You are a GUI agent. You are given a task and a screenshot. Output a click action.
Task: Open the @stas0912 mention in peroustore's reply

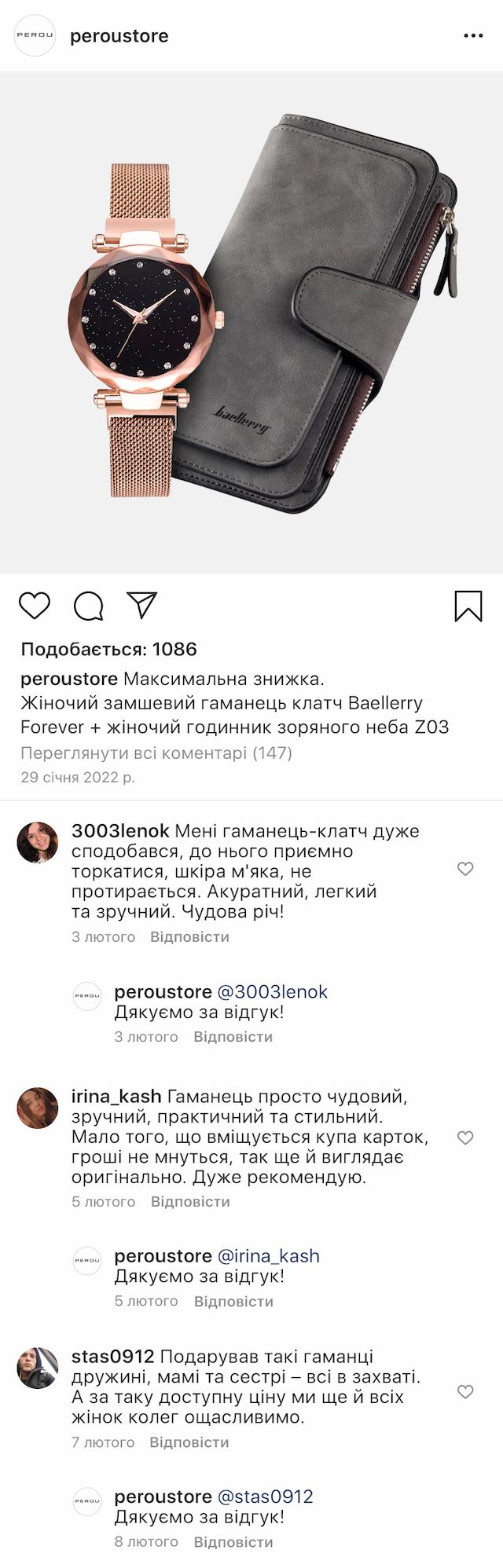coord(265,1497)
